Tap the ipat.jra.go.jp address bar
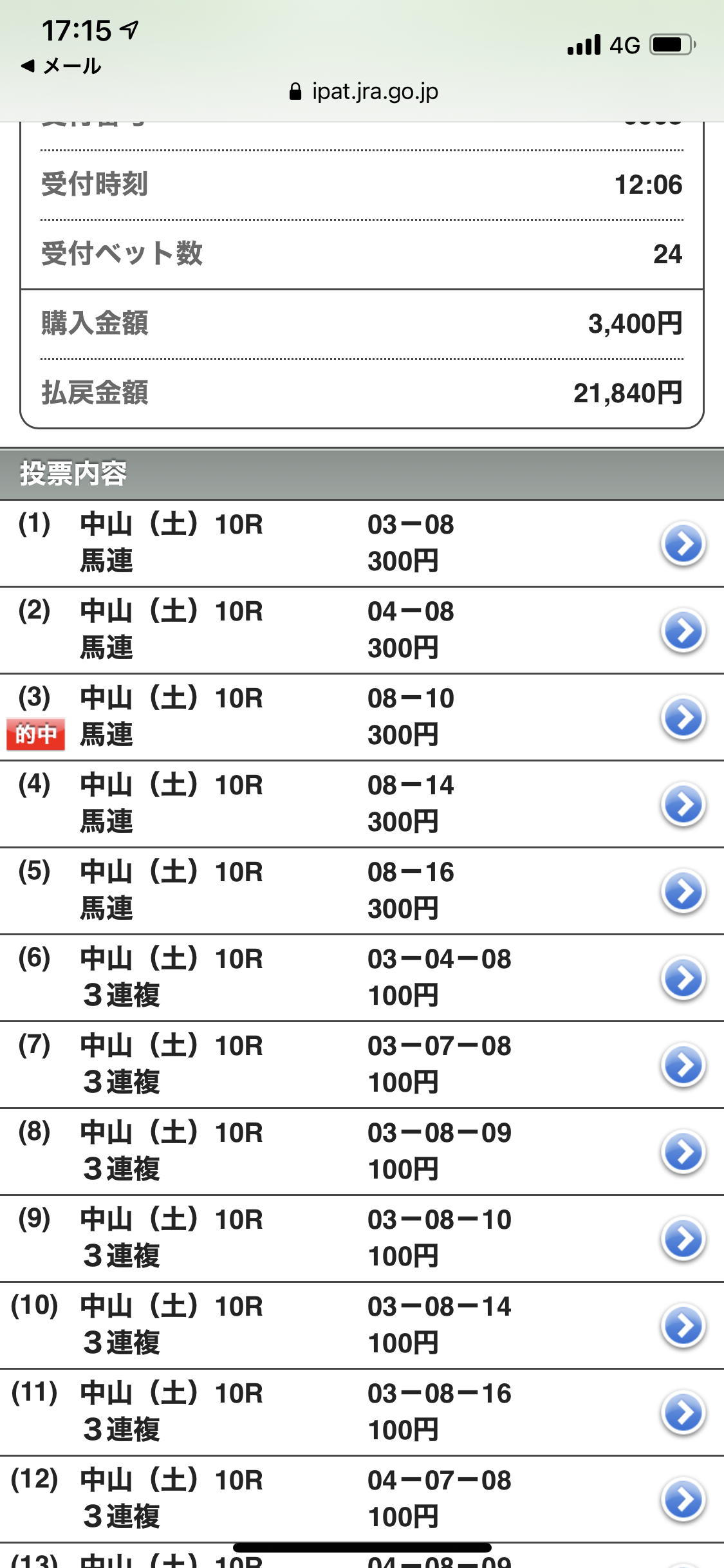The width and height of the screenshot is (724, 1568). pos(364,92)
